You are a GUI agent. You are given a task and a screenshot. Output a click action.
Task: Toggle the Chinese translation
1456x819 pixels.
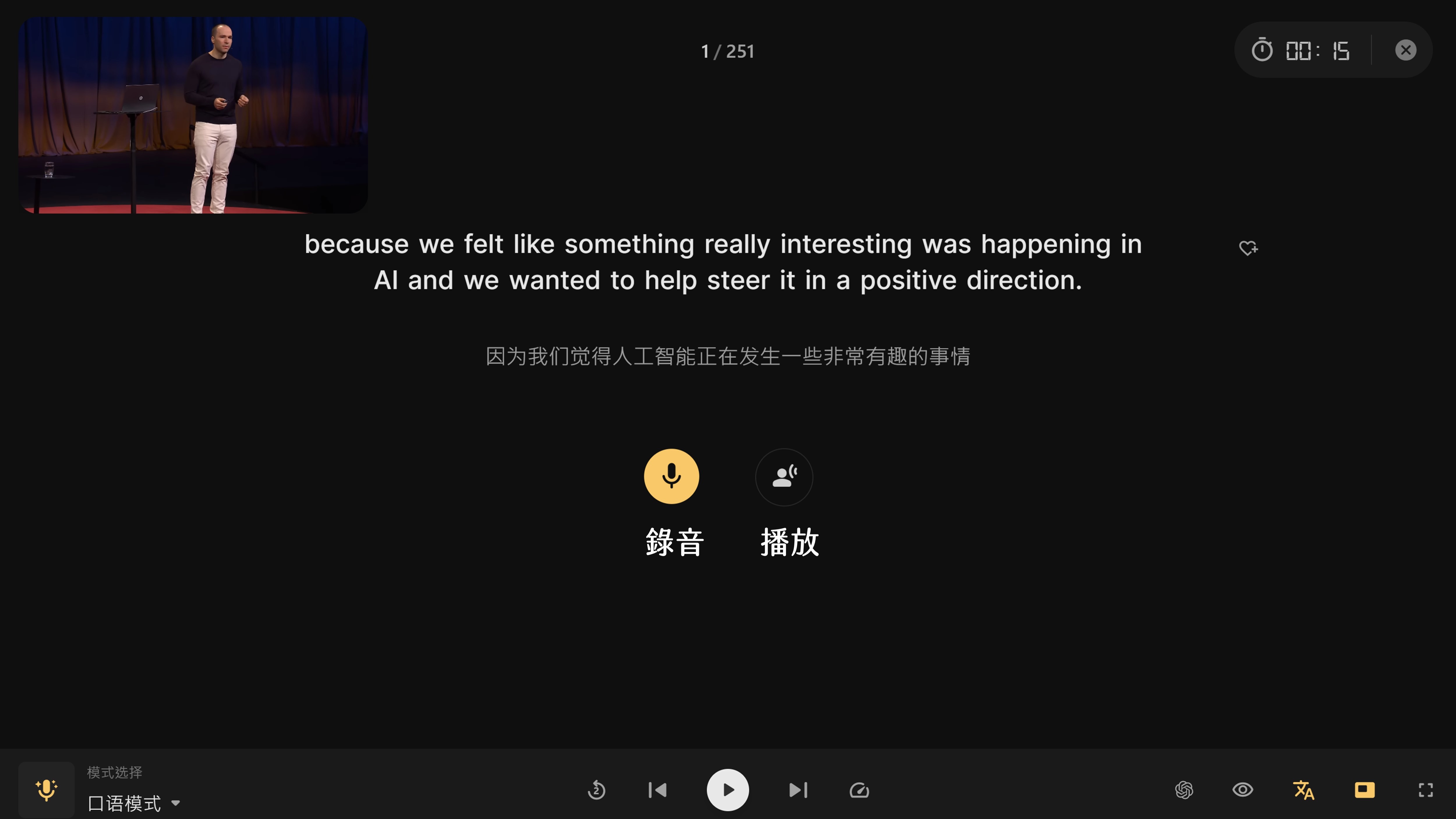1303,790
